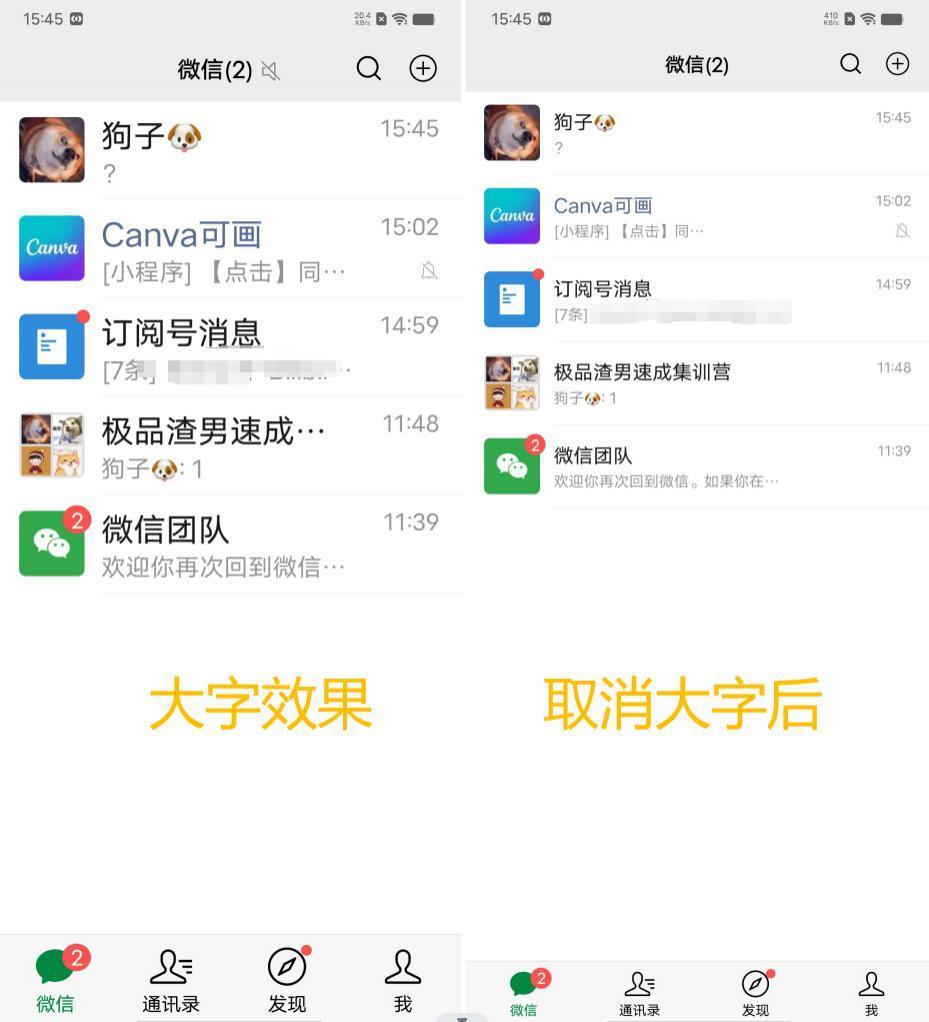
Task: Open the 微信团队 avatar icon
Action: (52, 543)
